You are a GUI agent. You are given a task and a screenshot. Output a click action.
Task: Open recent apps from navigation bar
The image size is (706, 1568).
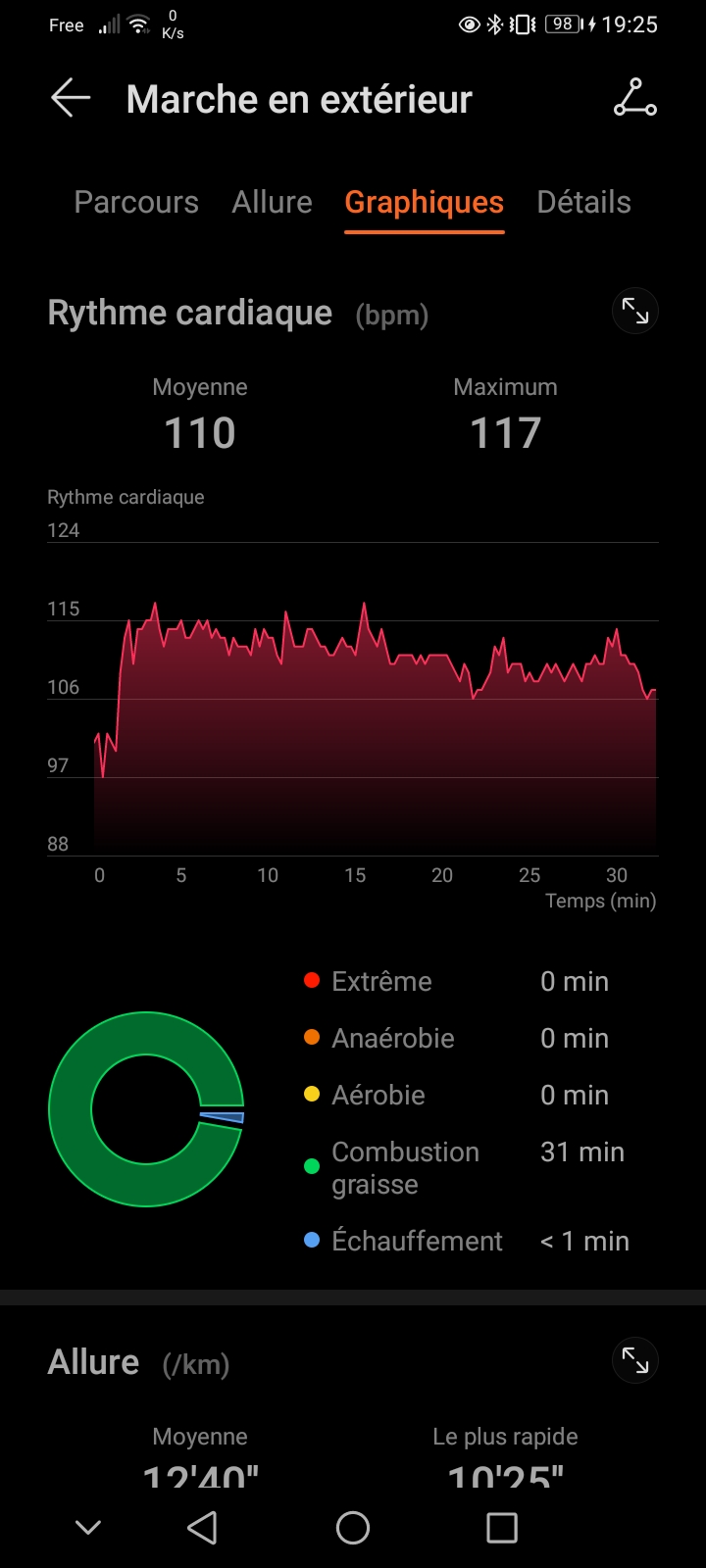pos(501,1527)
